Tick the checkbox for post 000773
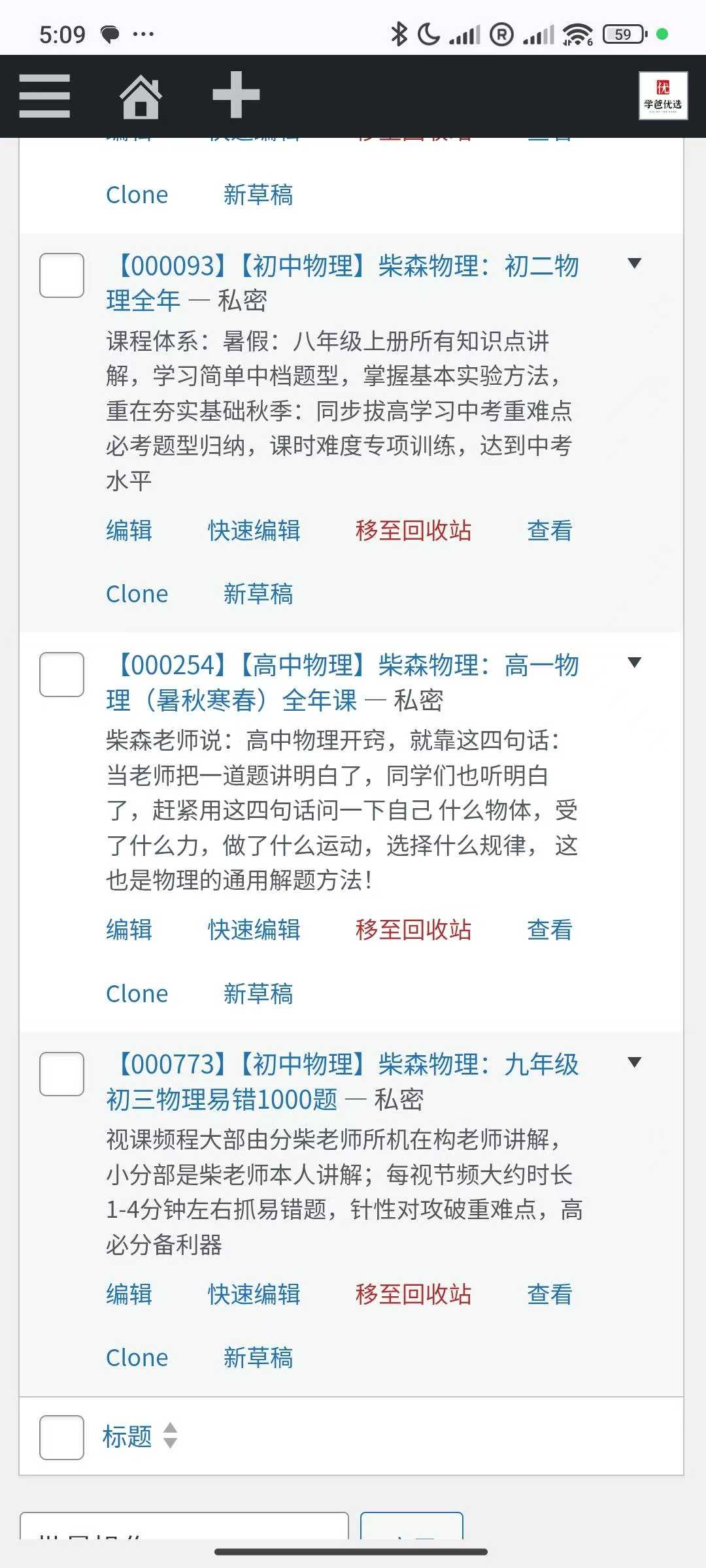 pyautogui.click(x=61, y=1075)
